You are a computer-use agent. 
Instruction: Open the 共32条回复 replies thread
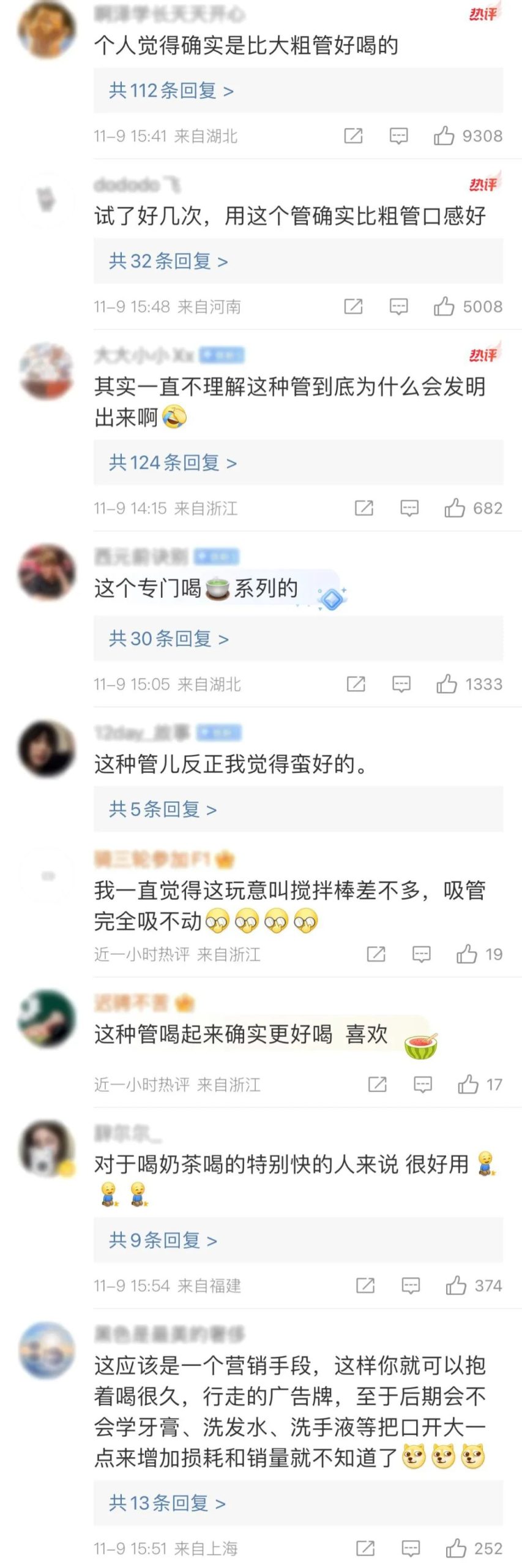[168, 261]
